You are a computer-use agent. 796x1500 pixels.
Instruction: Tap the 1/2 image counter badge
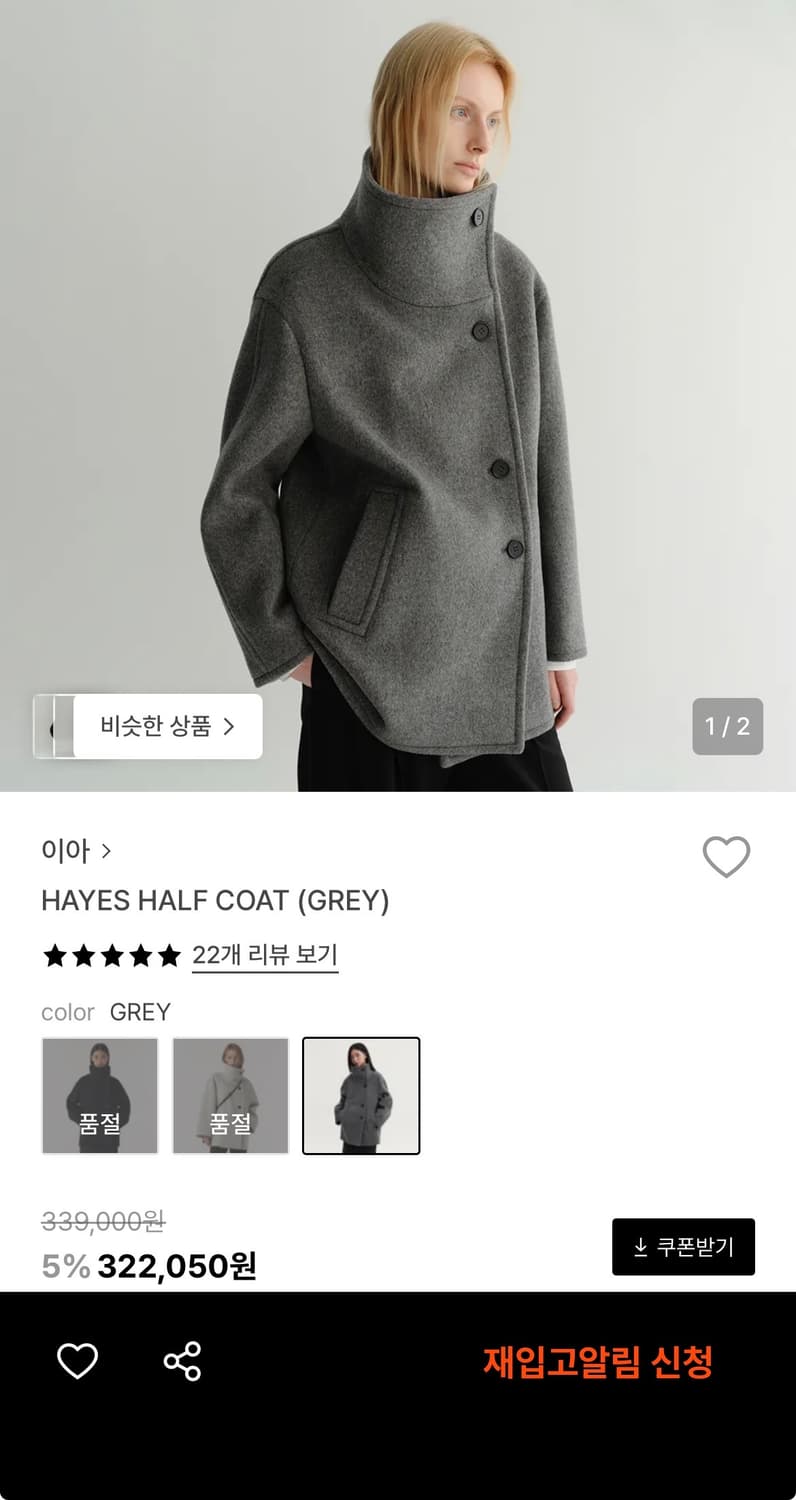[728, 727]
